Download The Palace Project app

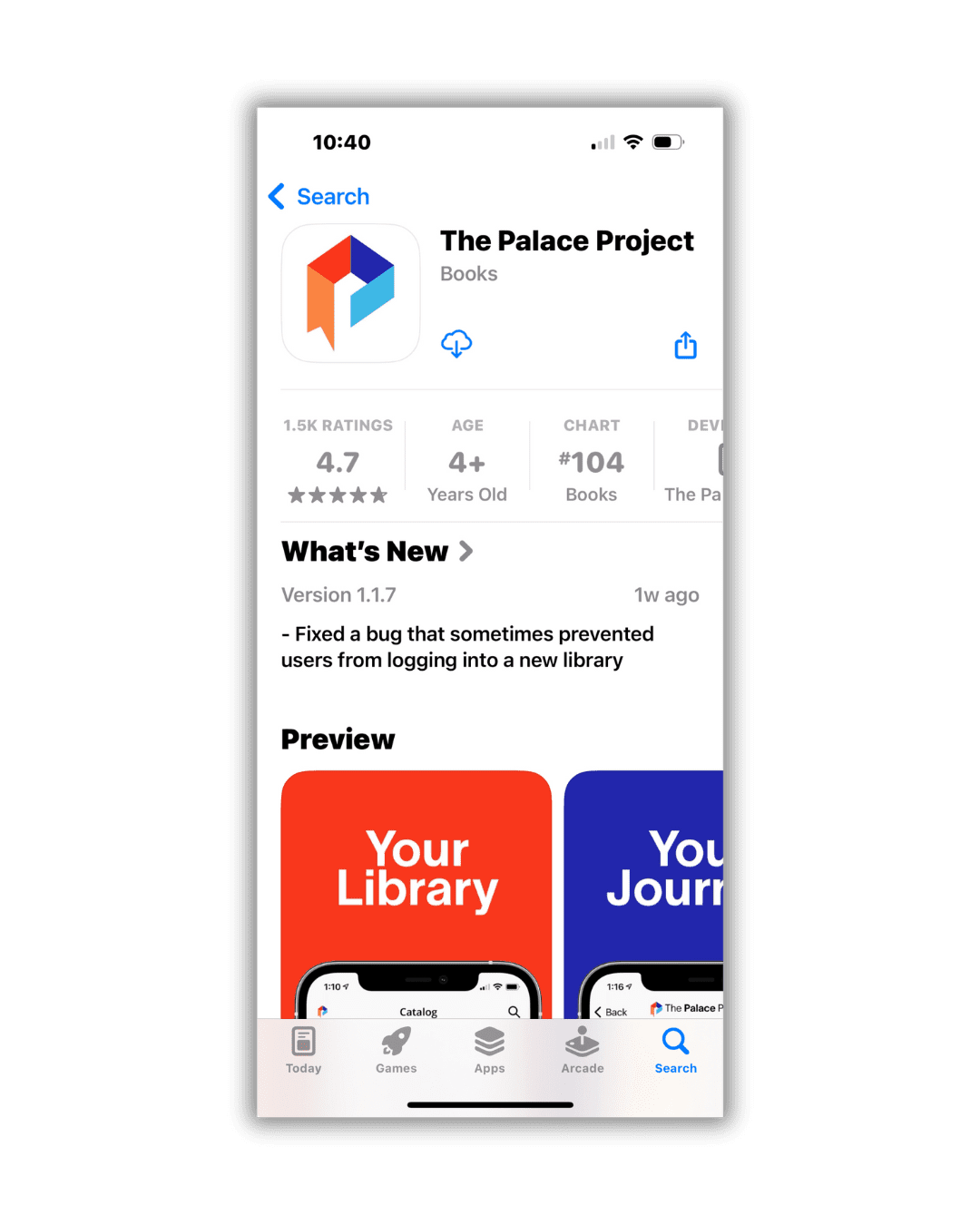(456, 344)
